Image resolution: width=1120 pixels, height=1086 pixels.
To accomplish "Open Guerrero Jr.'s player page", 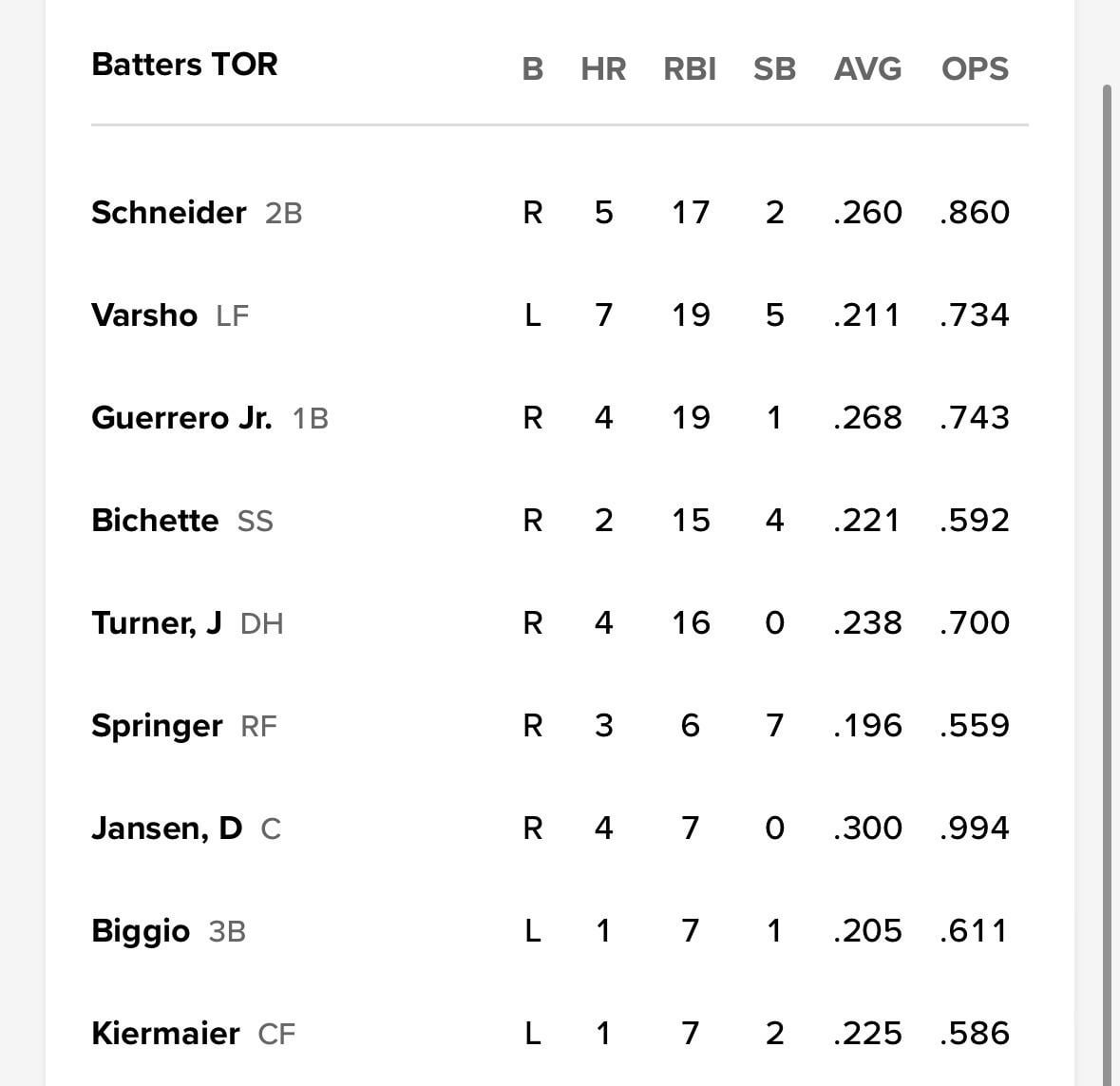I will pyautogui.click(x=181, y=417).
